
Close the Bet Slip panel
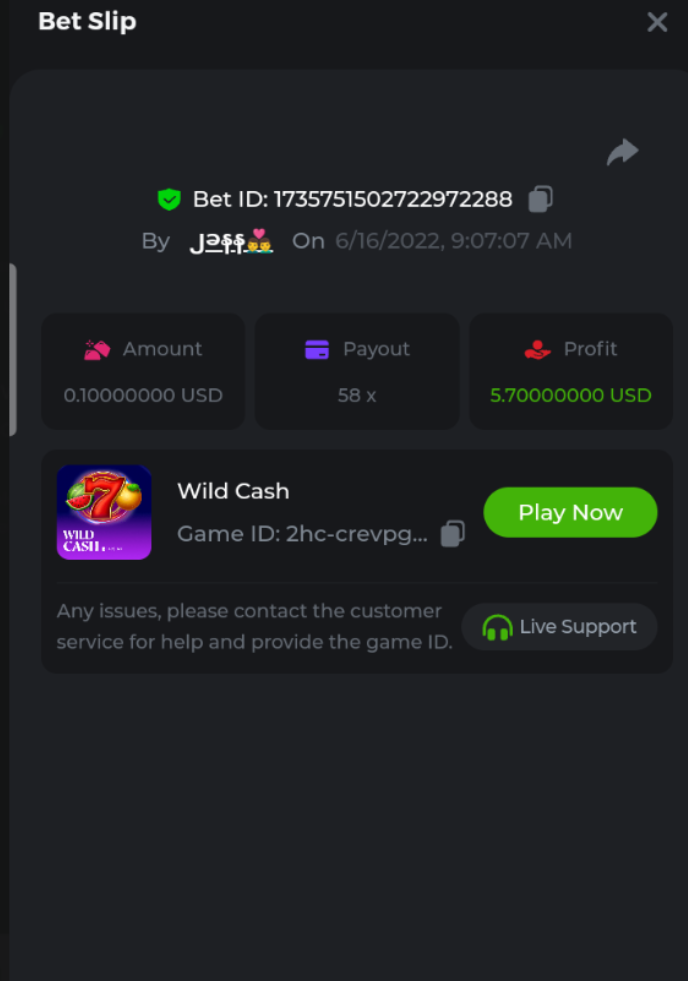[657, 22]
